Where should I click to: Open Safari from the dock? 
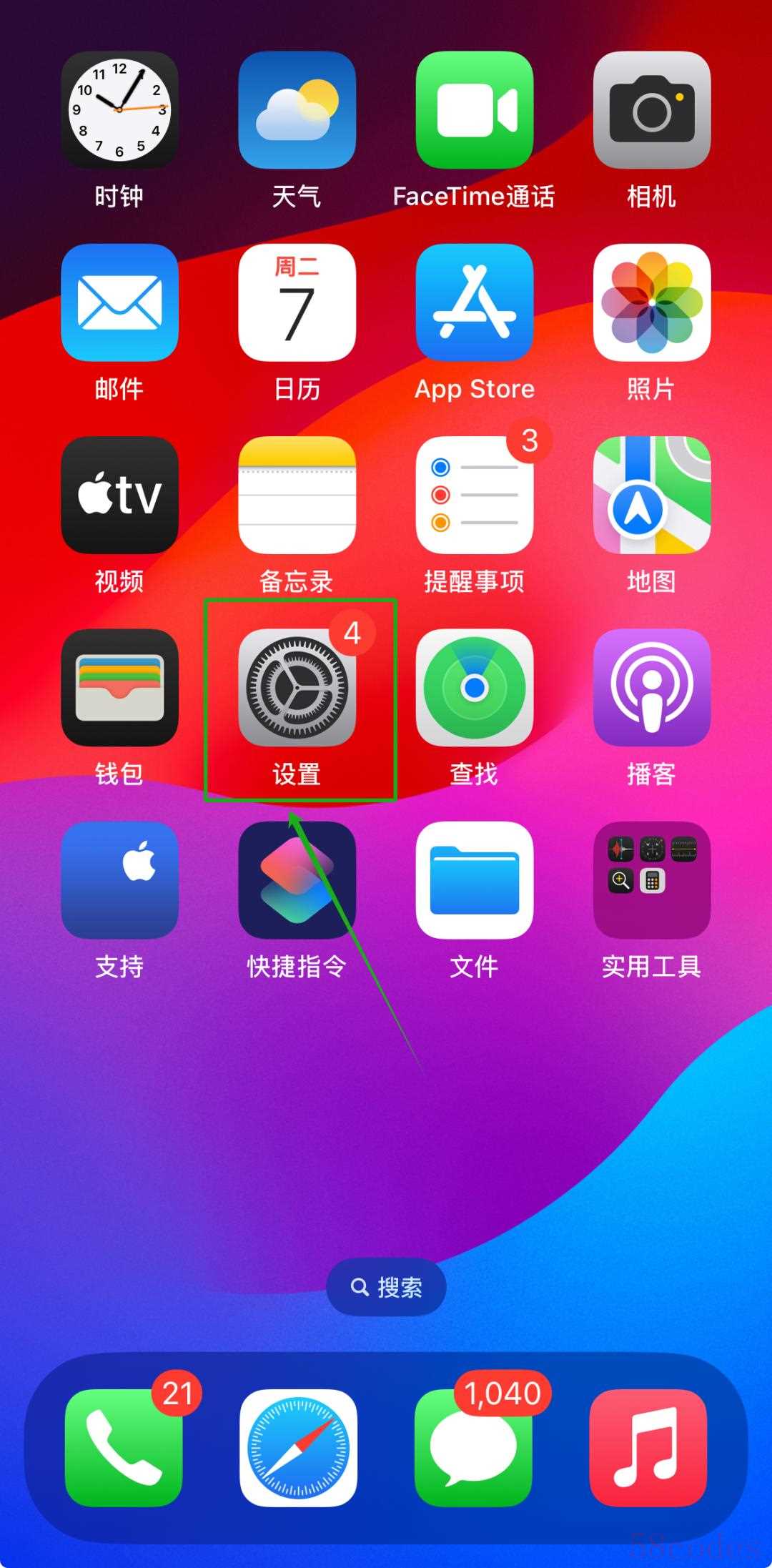click(298, 1448)
